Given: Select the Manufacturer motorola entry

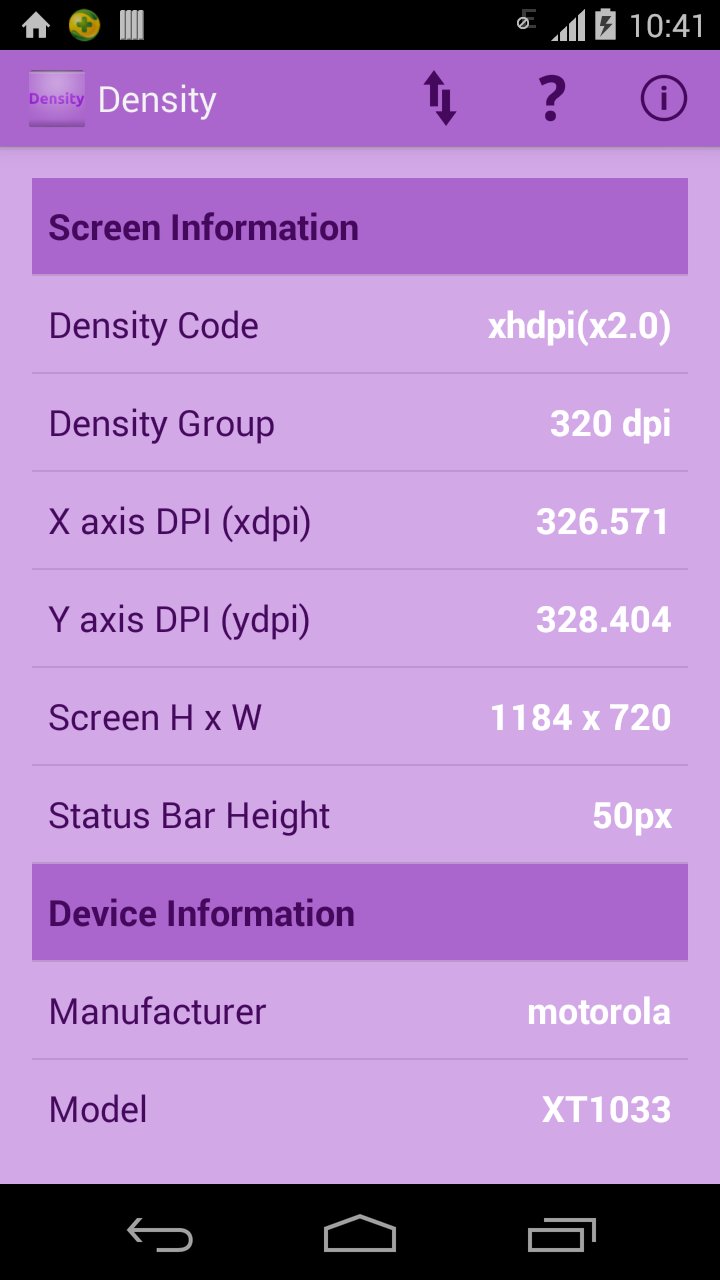Looking at the screenshot, I should 360,1011.
